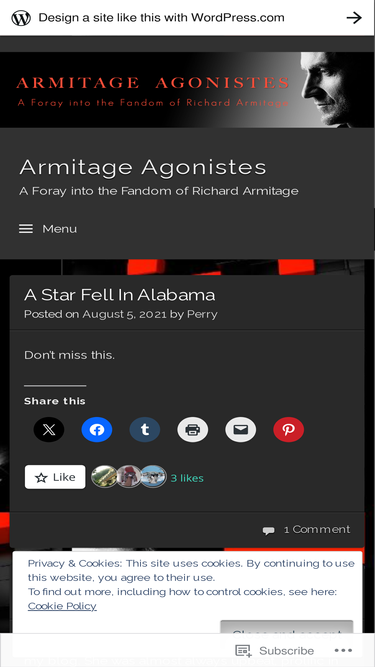View the 3 likes
This screenshot has width=375, height=667.
187,478
